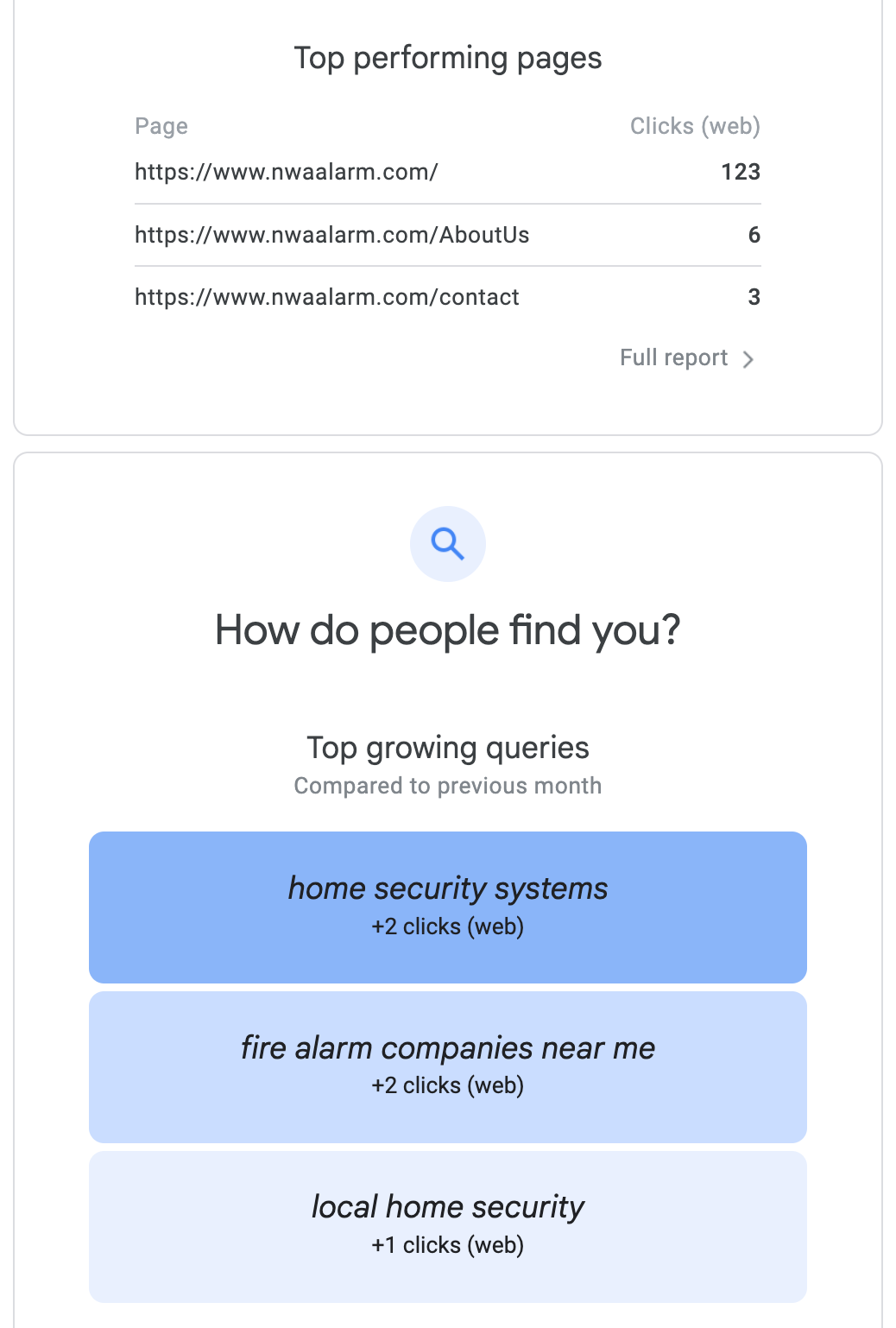Open the nwaalarm.com homepage URL row
The image size is (896, 1328).
pos(286,172)
